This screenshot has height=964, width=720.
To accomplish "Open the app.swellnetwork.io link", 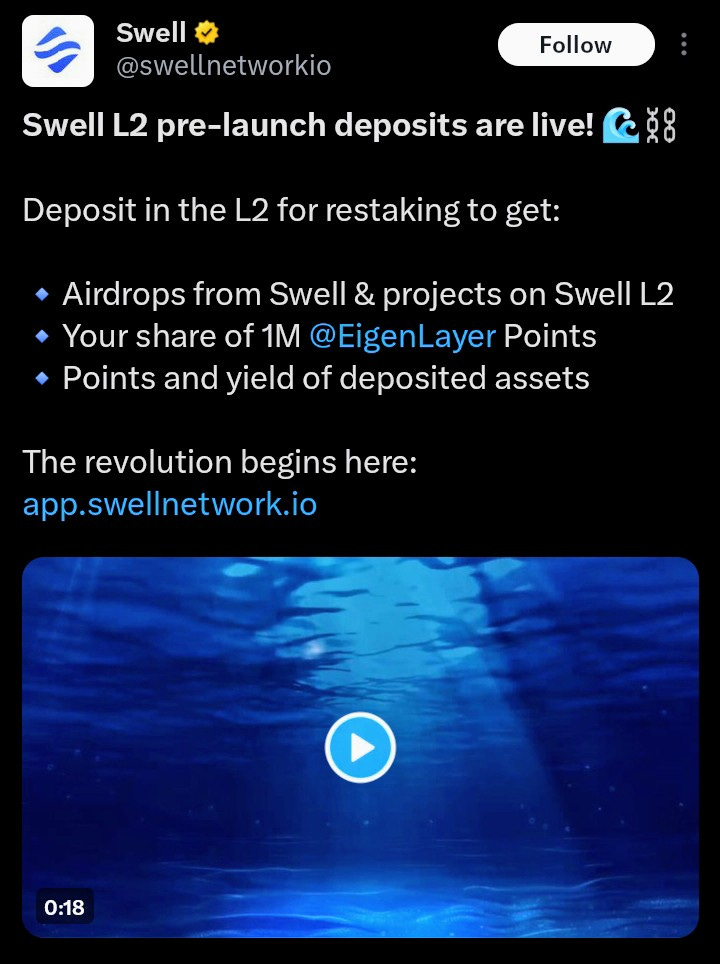I will 170,505.
